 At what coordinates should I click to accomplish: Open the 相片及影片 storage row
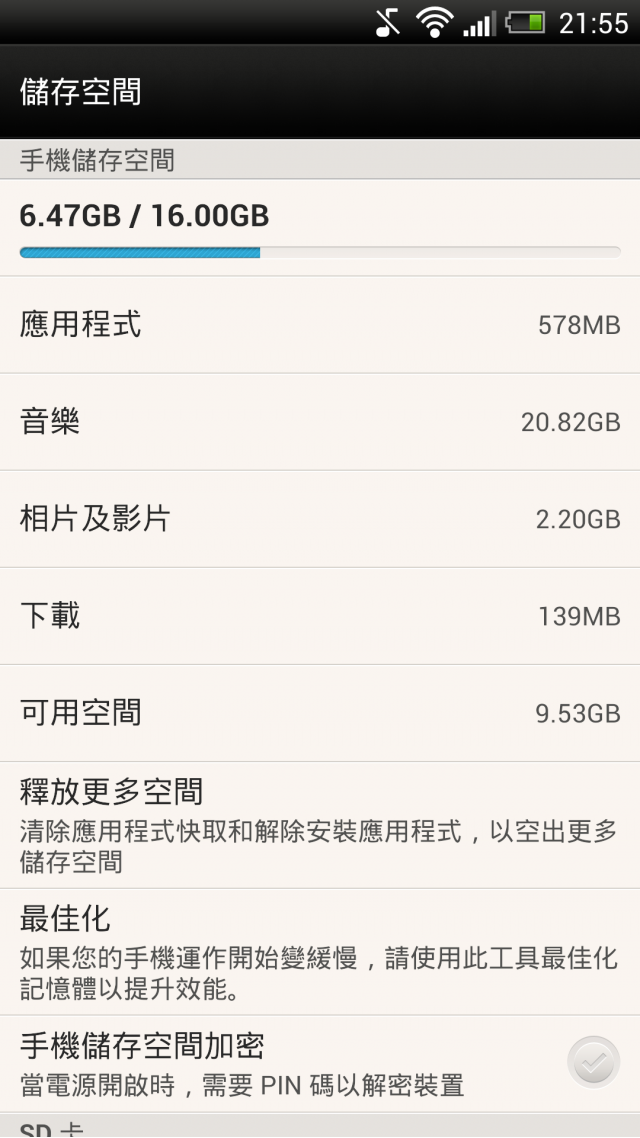point(320,519)
